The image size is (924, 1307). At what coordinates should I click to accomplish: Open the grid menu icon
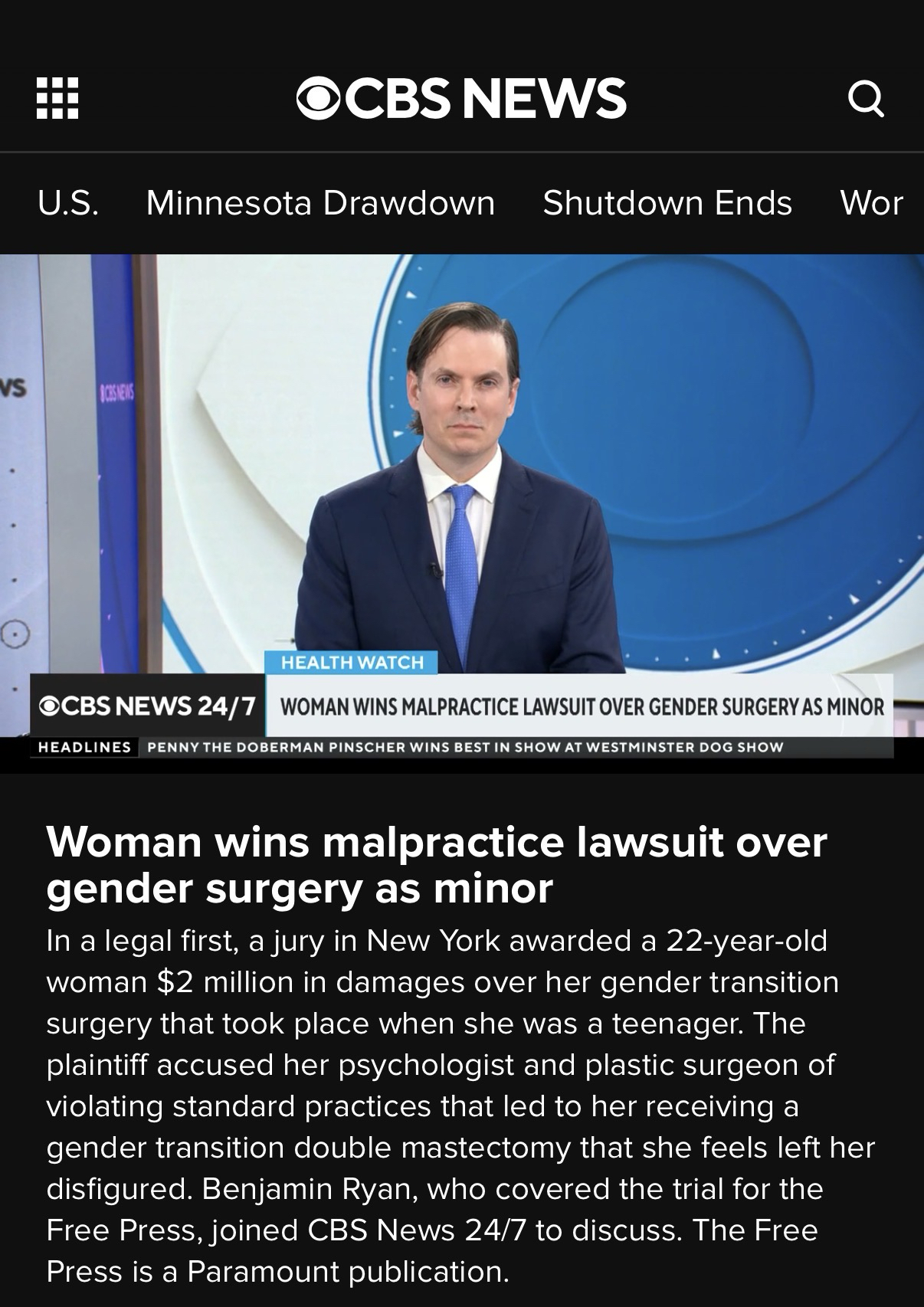tap(57, 99)
